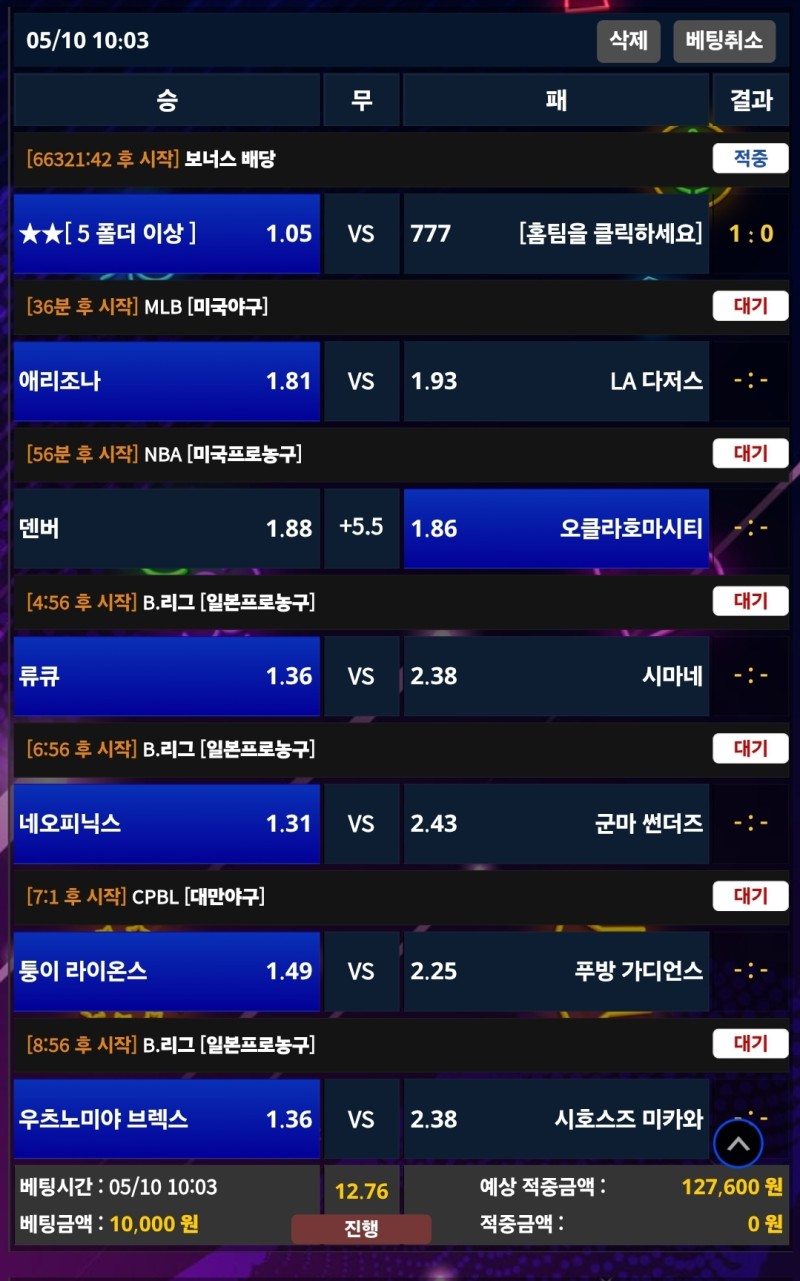Select 오클라호마시티 at odds 1.86
800x1281 pixels.
pos(556,528)
